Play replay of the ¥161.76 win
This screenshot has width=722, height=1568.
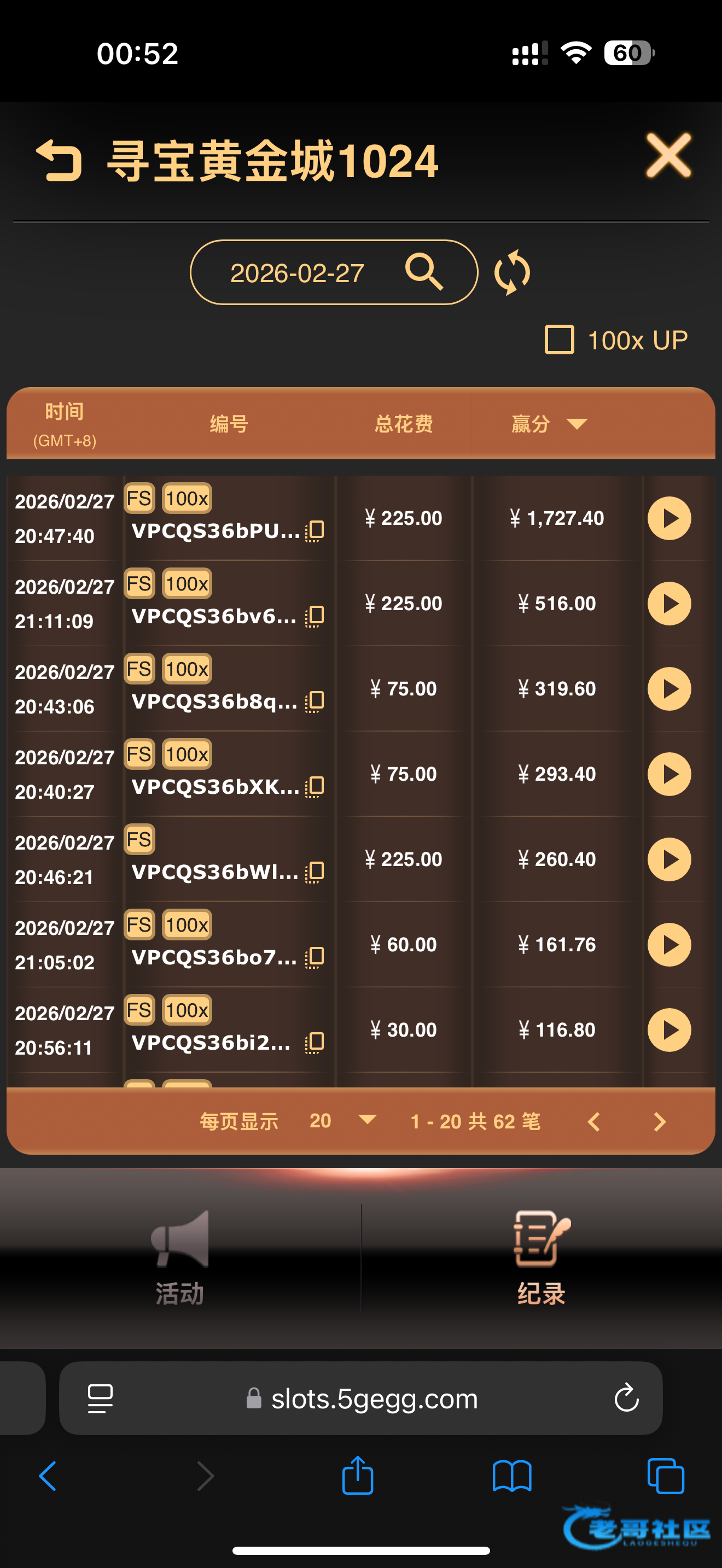click(x=668, y=945)
